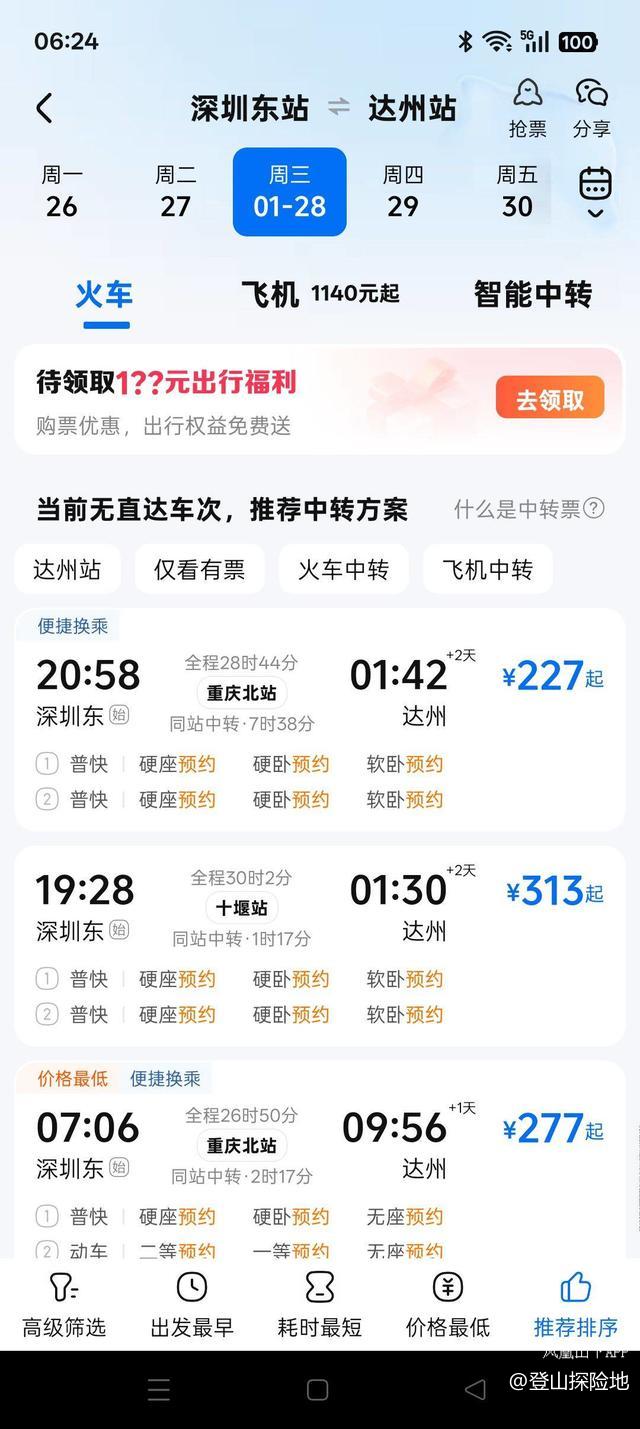Open the 什么是中转票 help link

[x=528, y=509]
